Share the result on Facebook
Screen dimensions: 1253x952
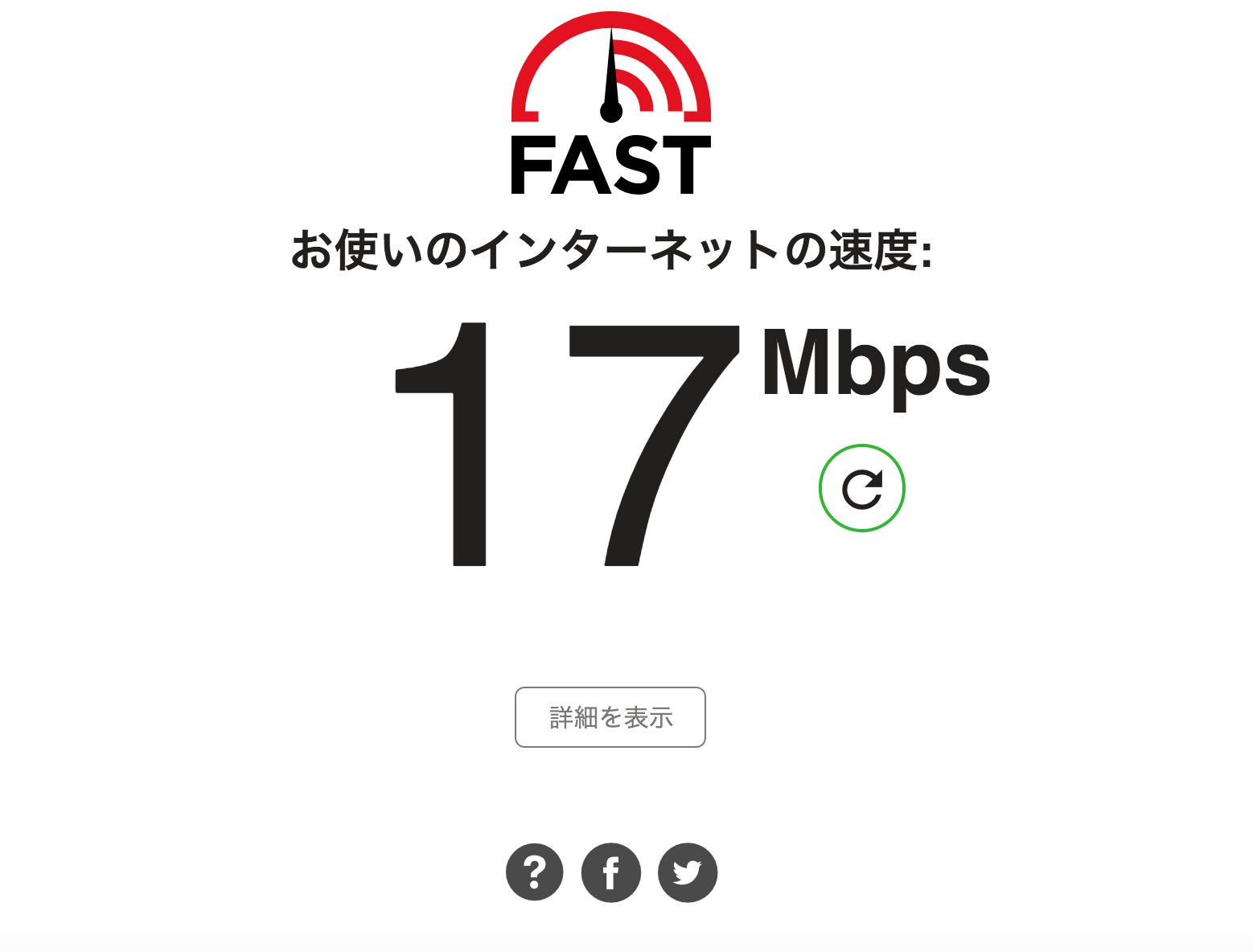611,872
